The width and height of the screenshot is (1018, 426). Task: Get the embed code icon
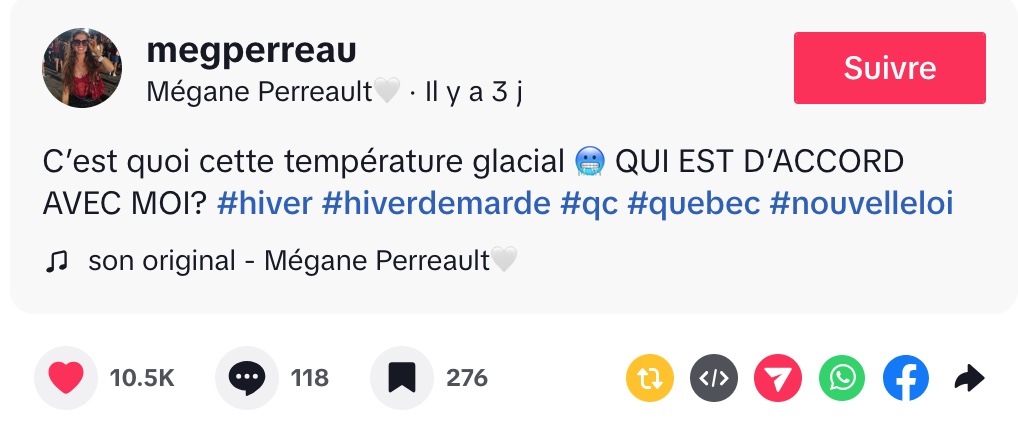coord(713,378)
